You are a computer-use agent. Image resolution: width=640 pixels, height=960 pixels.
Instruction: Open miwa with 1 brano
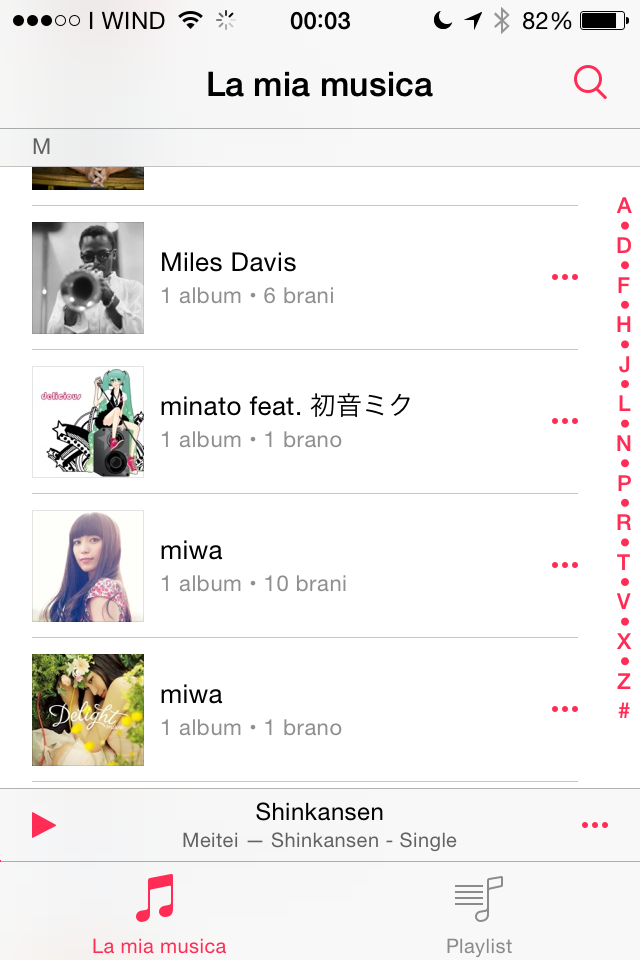[300, 710]
